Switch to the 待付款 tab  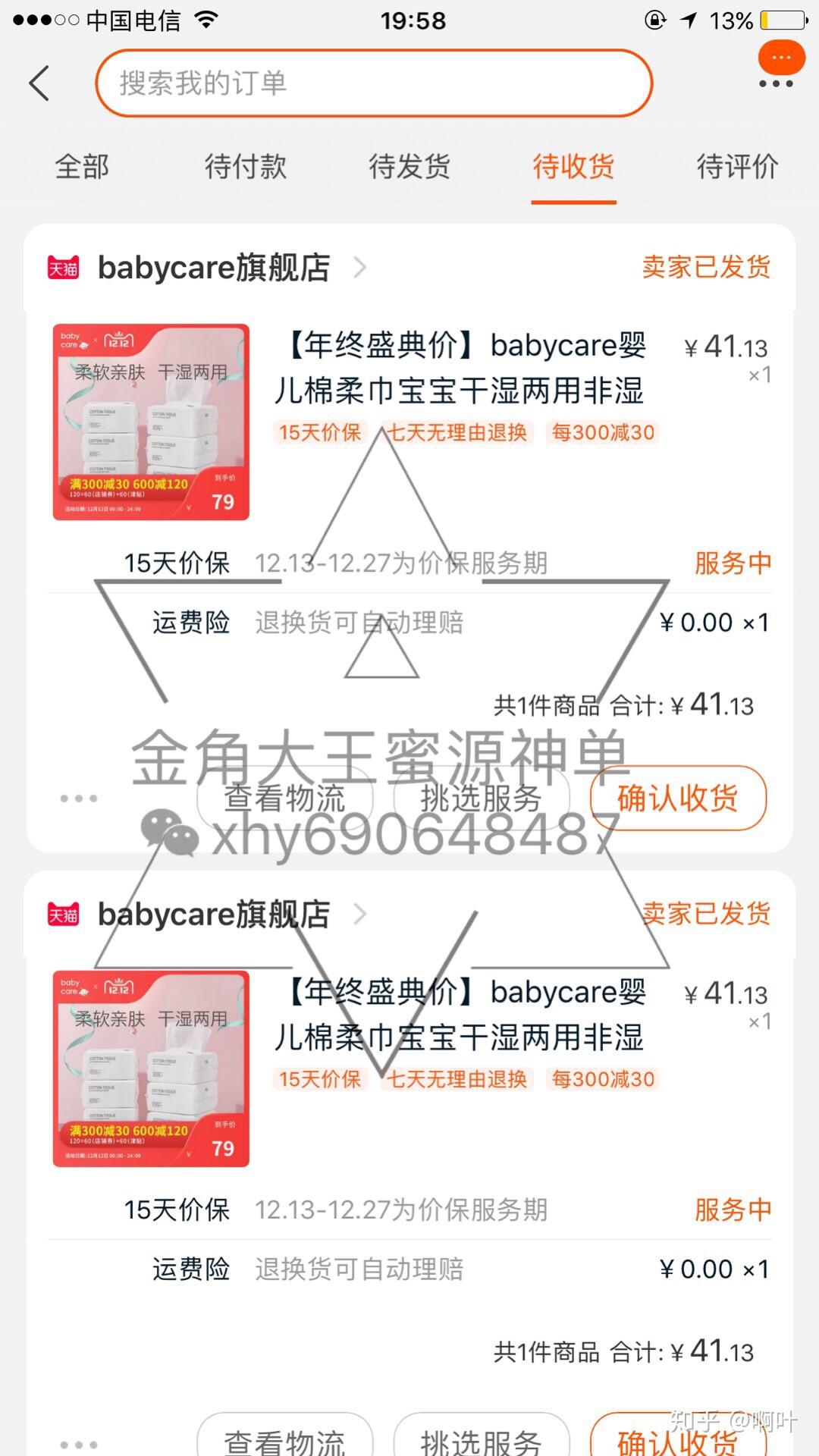[x=246, y=166]
